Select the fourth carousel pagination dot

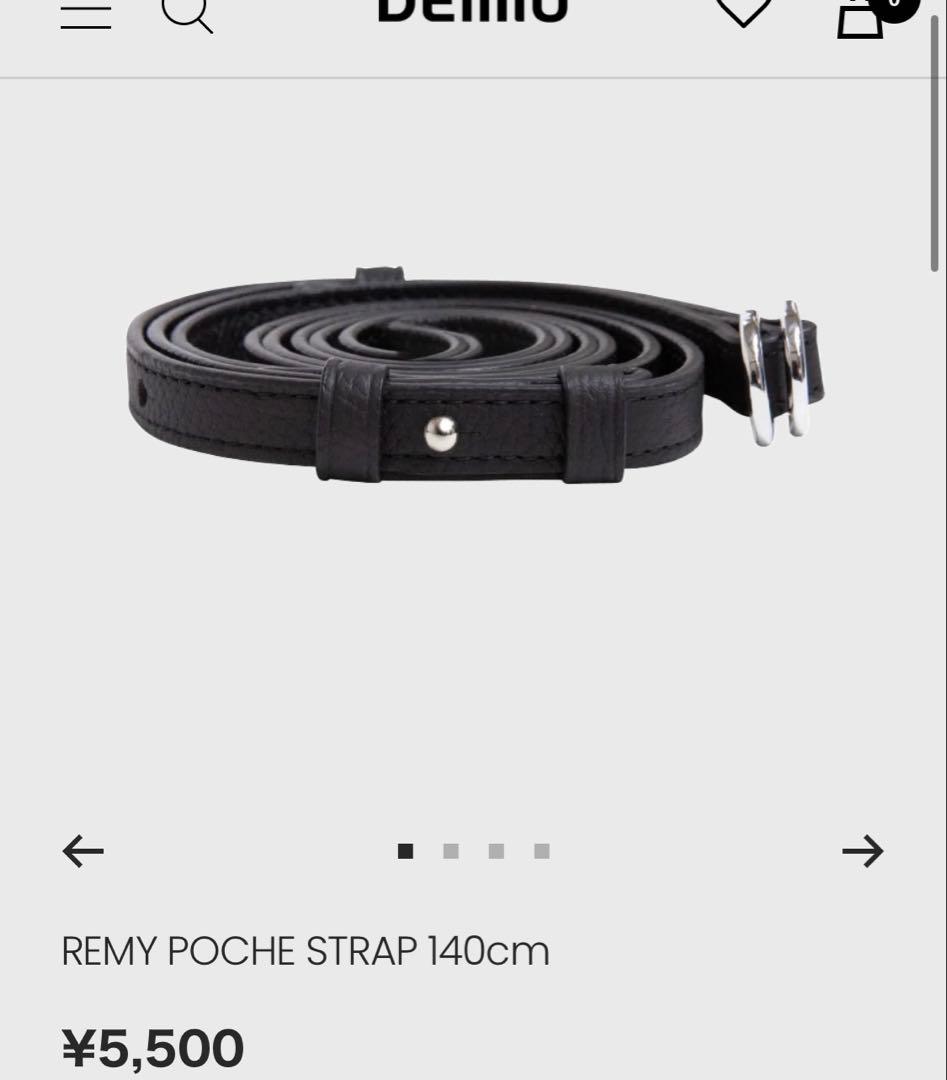542,852
